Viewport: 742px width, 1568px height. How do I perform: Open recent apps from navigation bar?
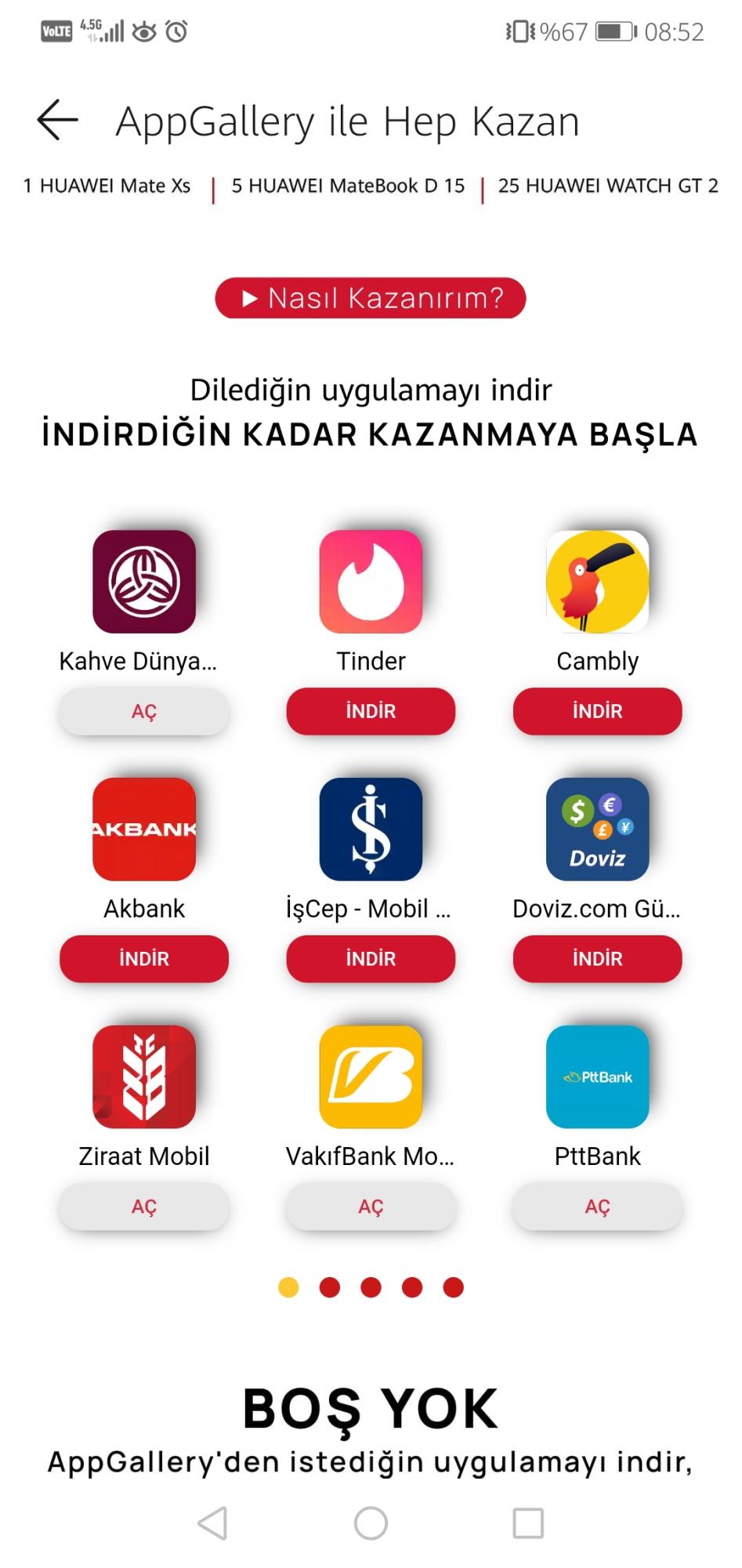click(528, 1523)
